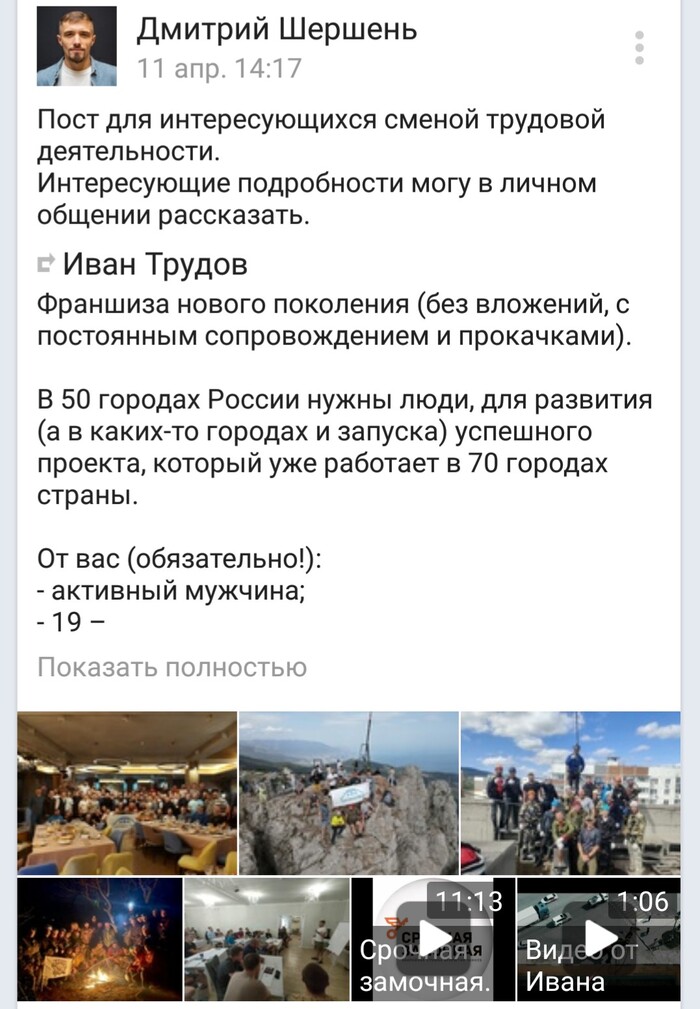Screen dimensions: 700x1009
Task: Play the 1:06 video from Иван
Action: coord(600,940)
